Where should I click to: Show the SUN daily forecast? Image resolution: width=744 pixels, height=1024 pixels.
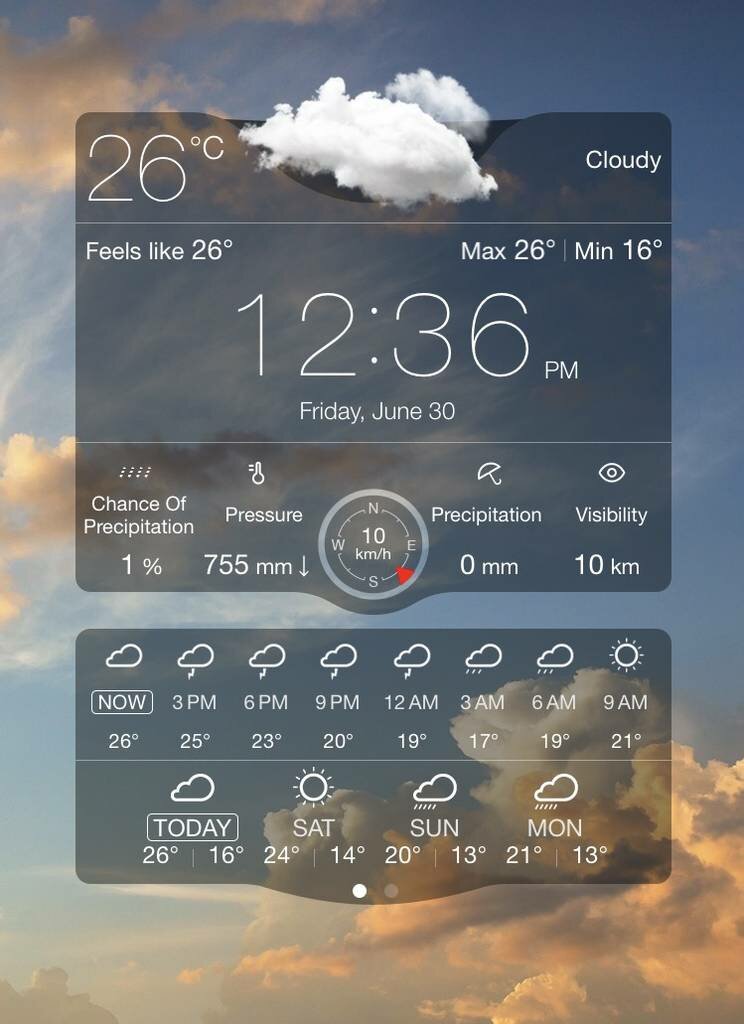[x=435, y=827]
